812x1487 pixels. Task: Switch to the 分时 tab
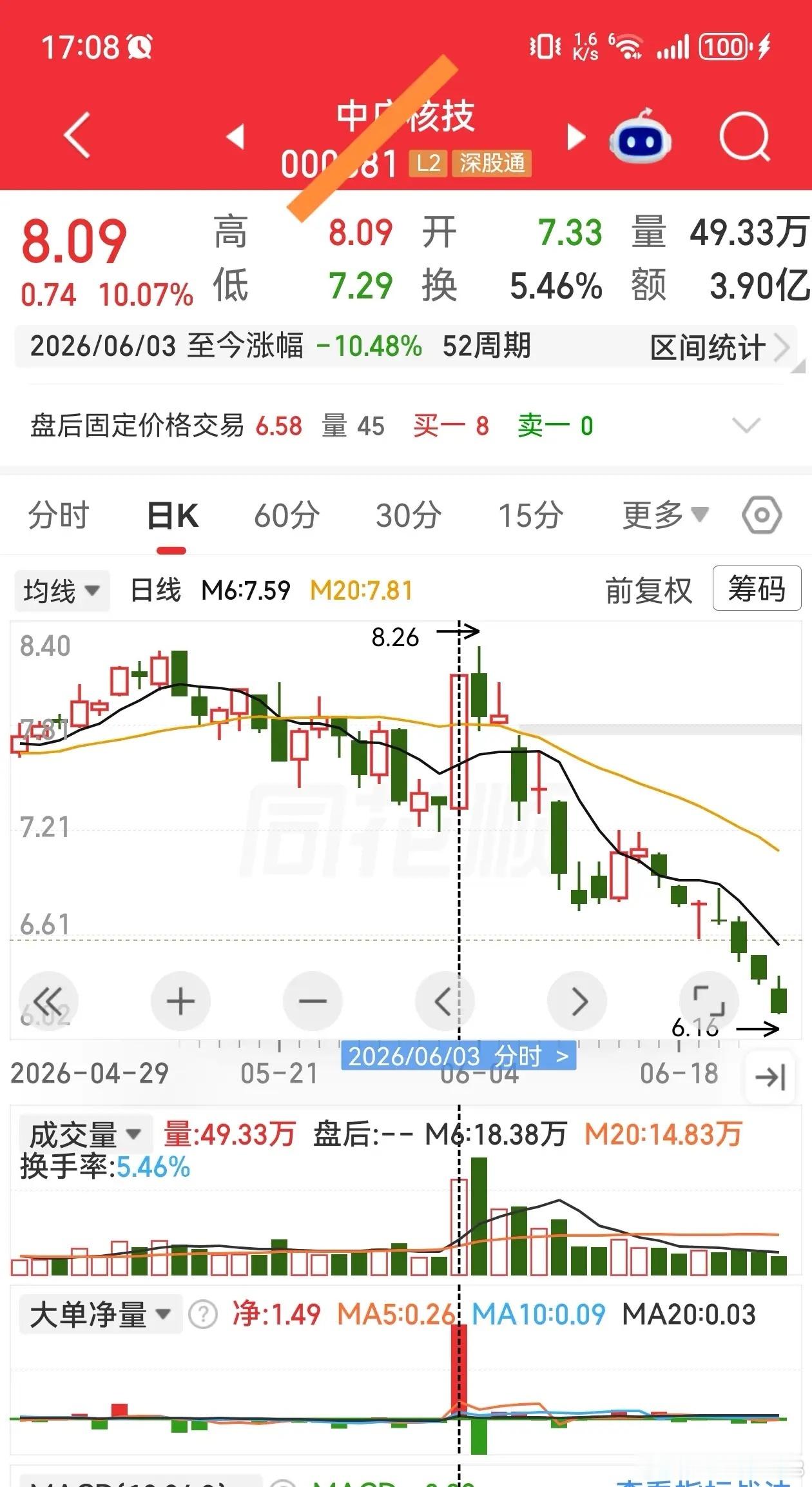pyautogui.click(x=58, y=516)
